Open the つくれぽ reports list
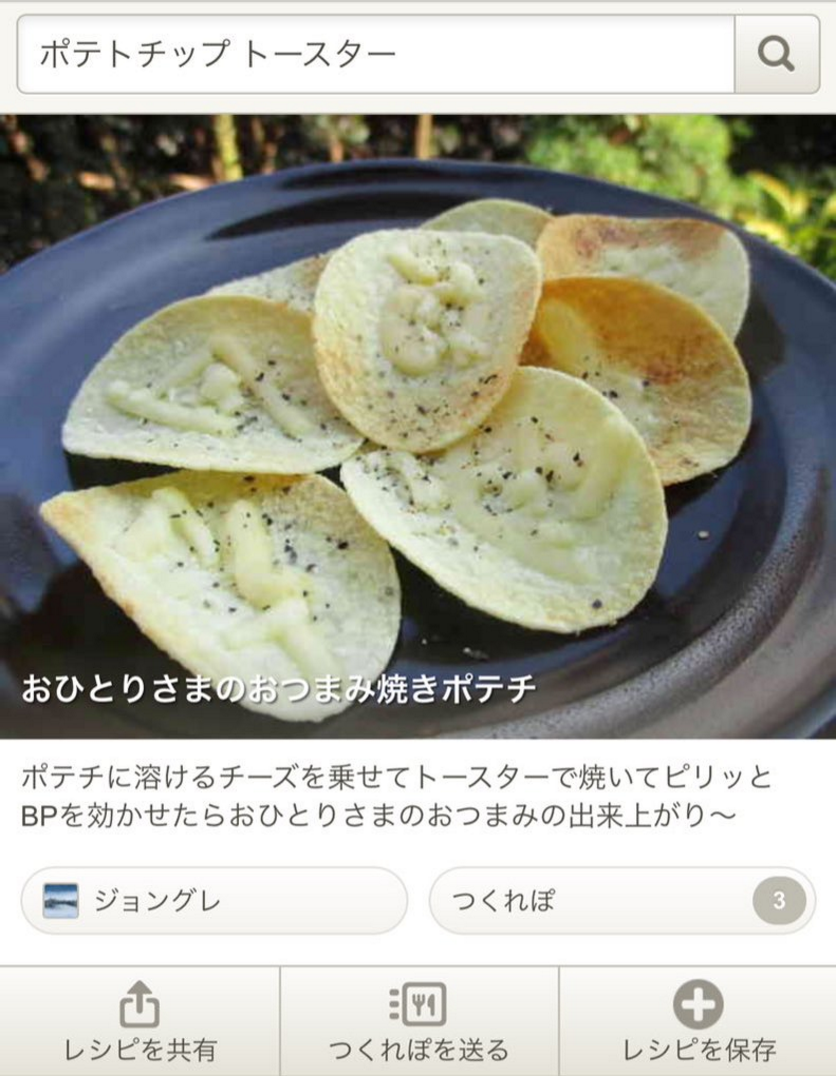This screenshot has width=836, height=1076. click(622, 901)
